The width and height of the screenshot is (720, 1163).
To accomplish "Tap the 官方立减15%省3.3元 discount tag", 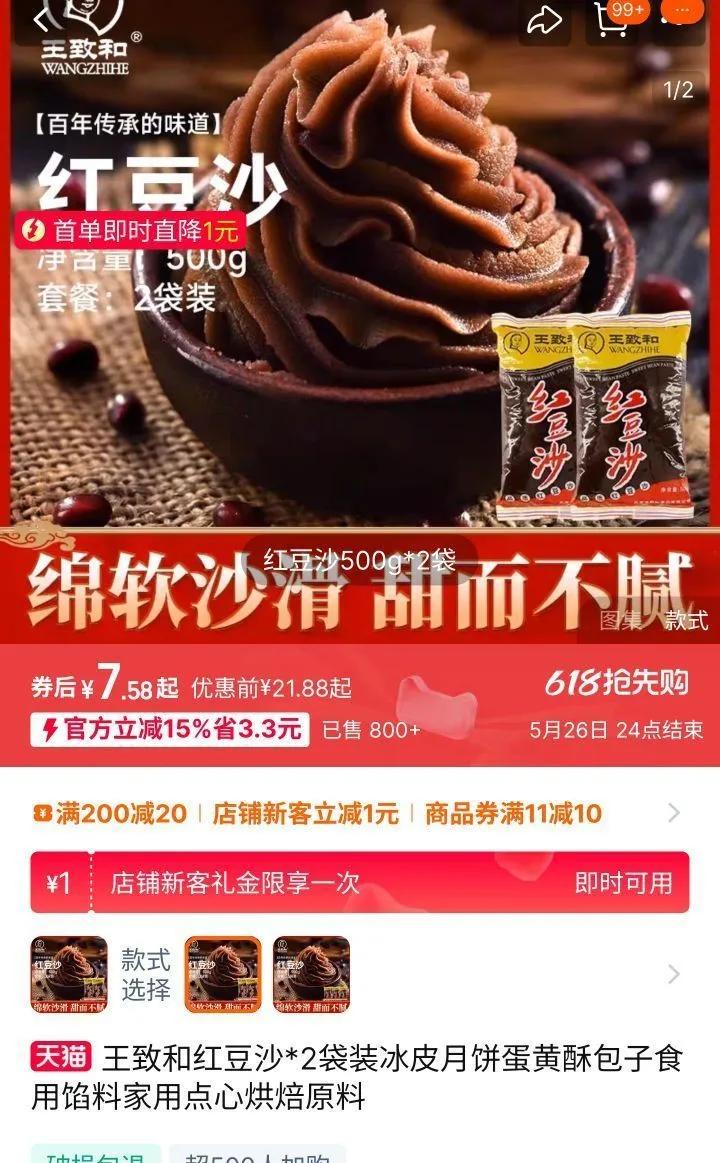I will click(170, 729).
